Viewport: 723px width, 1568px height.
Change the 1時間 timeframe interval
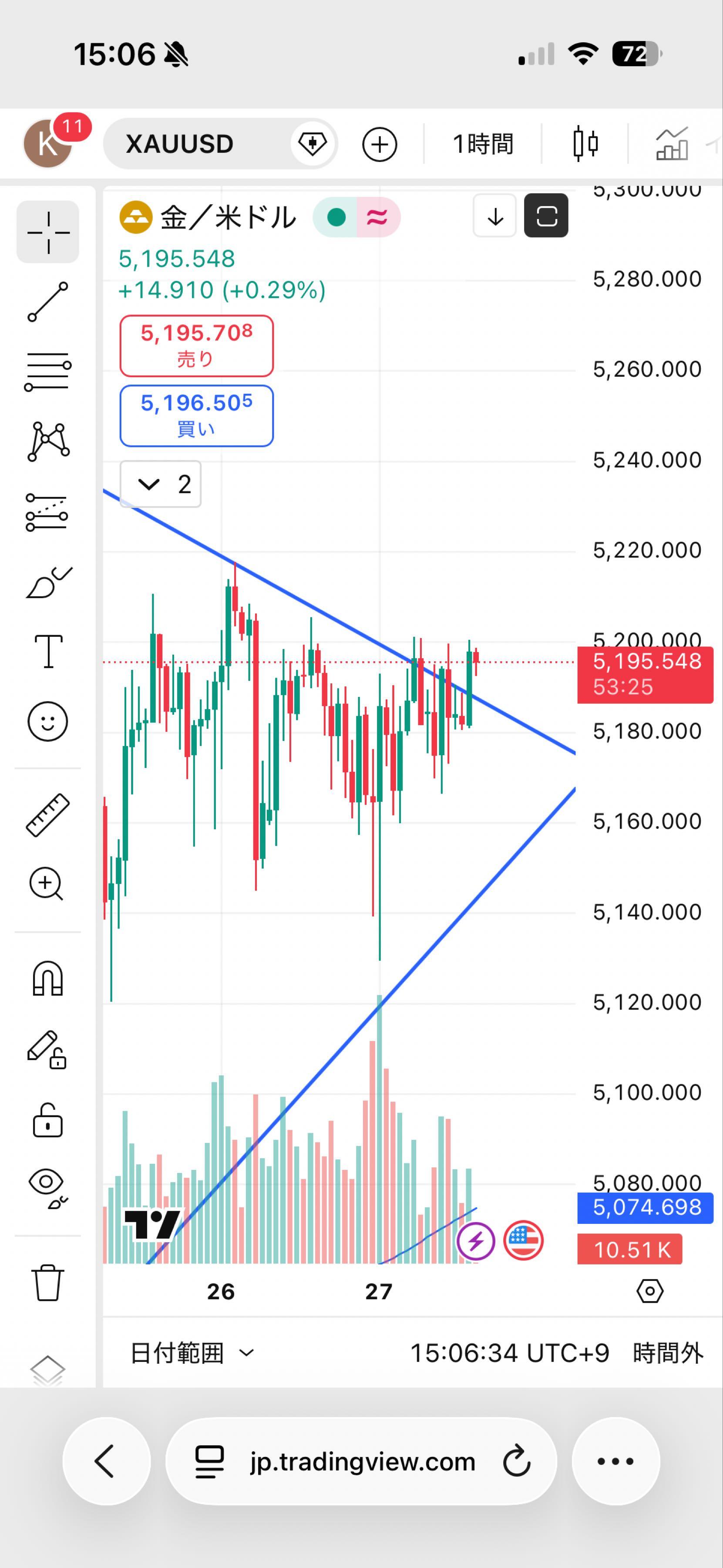click(483, 144)
